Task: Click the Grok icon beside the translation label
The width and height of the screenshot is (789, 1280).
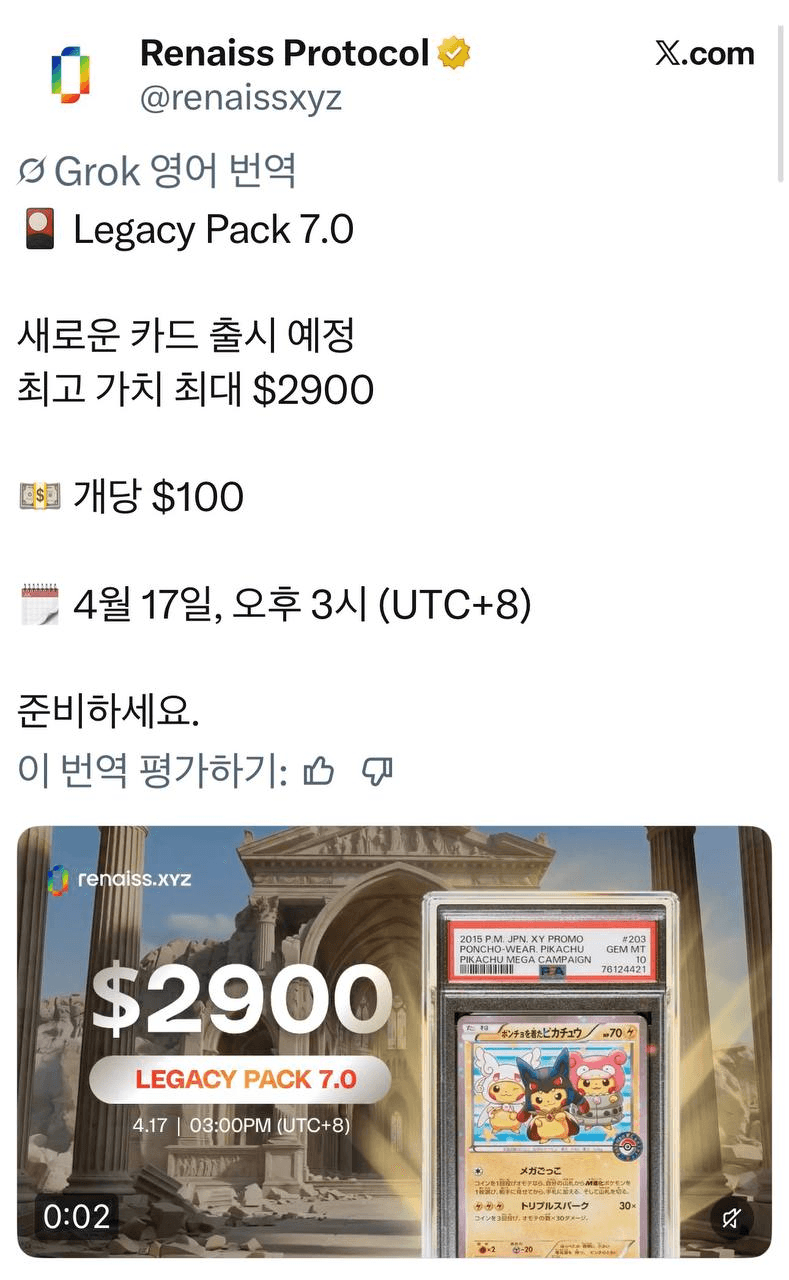Action: tap(33, 169)
